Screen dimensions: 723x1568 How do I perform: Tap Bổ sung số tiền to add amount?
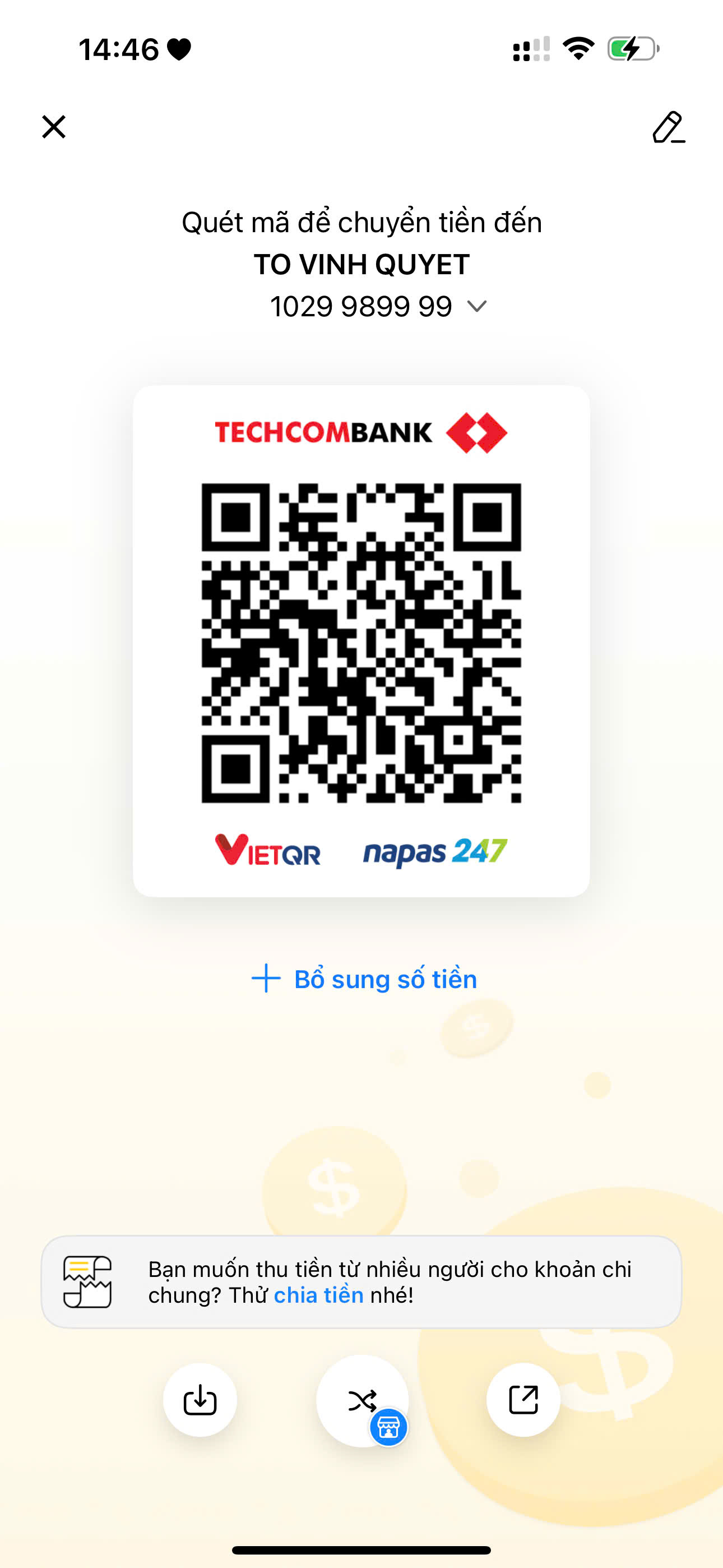click(364, 979)
